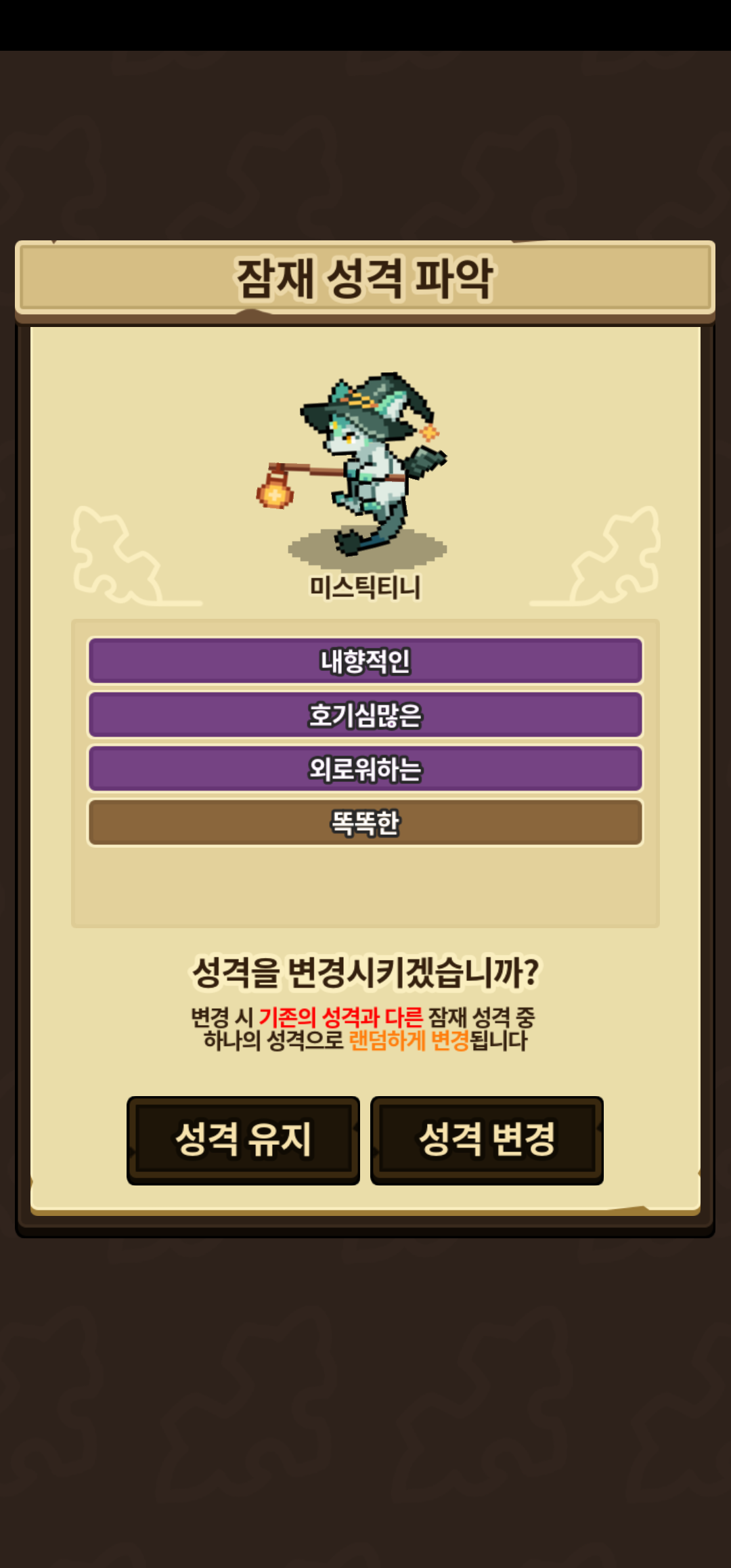Tap the 성격 유지 button
Screen dimensions: 731x1568
coord(243,1140)
